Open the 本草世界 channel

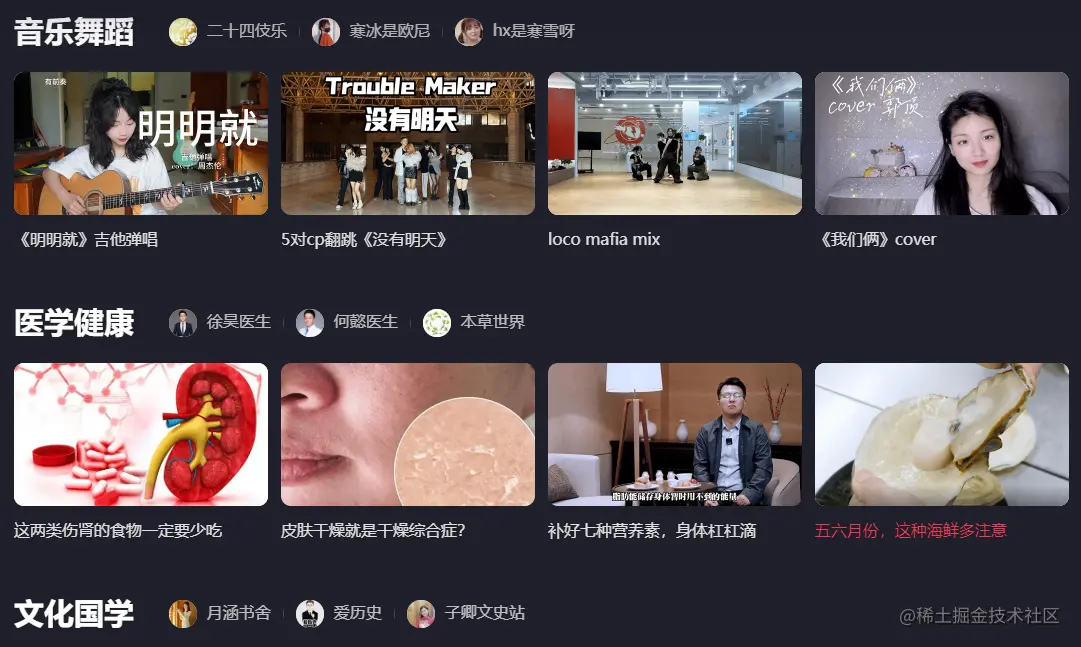click(474, 322)
